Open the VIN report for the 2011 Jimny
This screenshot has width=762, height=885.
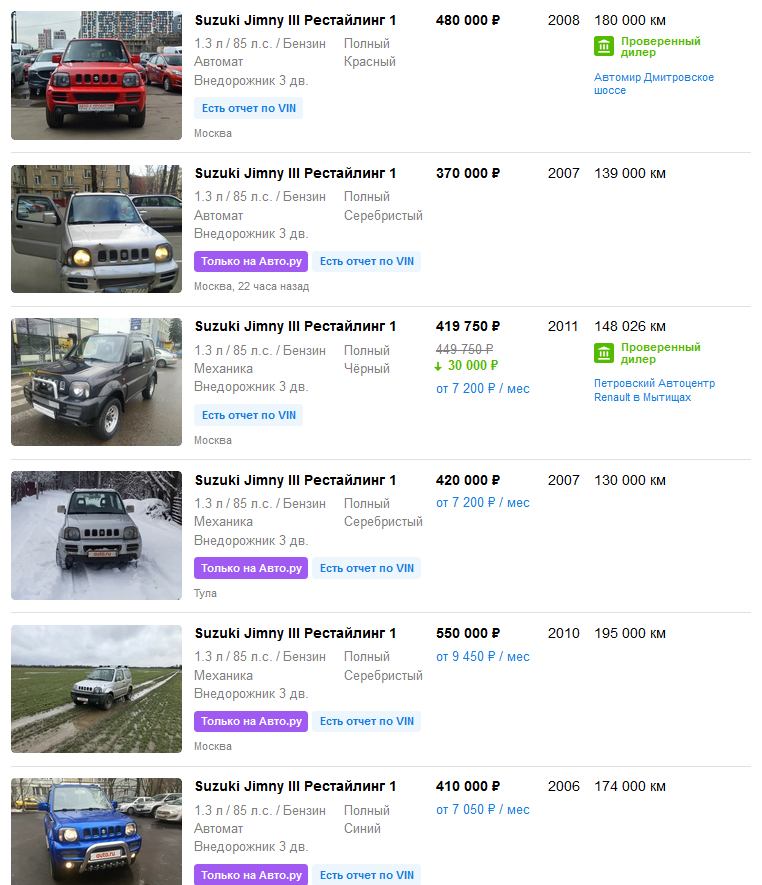pyautogui.click(x=249, y=415)
